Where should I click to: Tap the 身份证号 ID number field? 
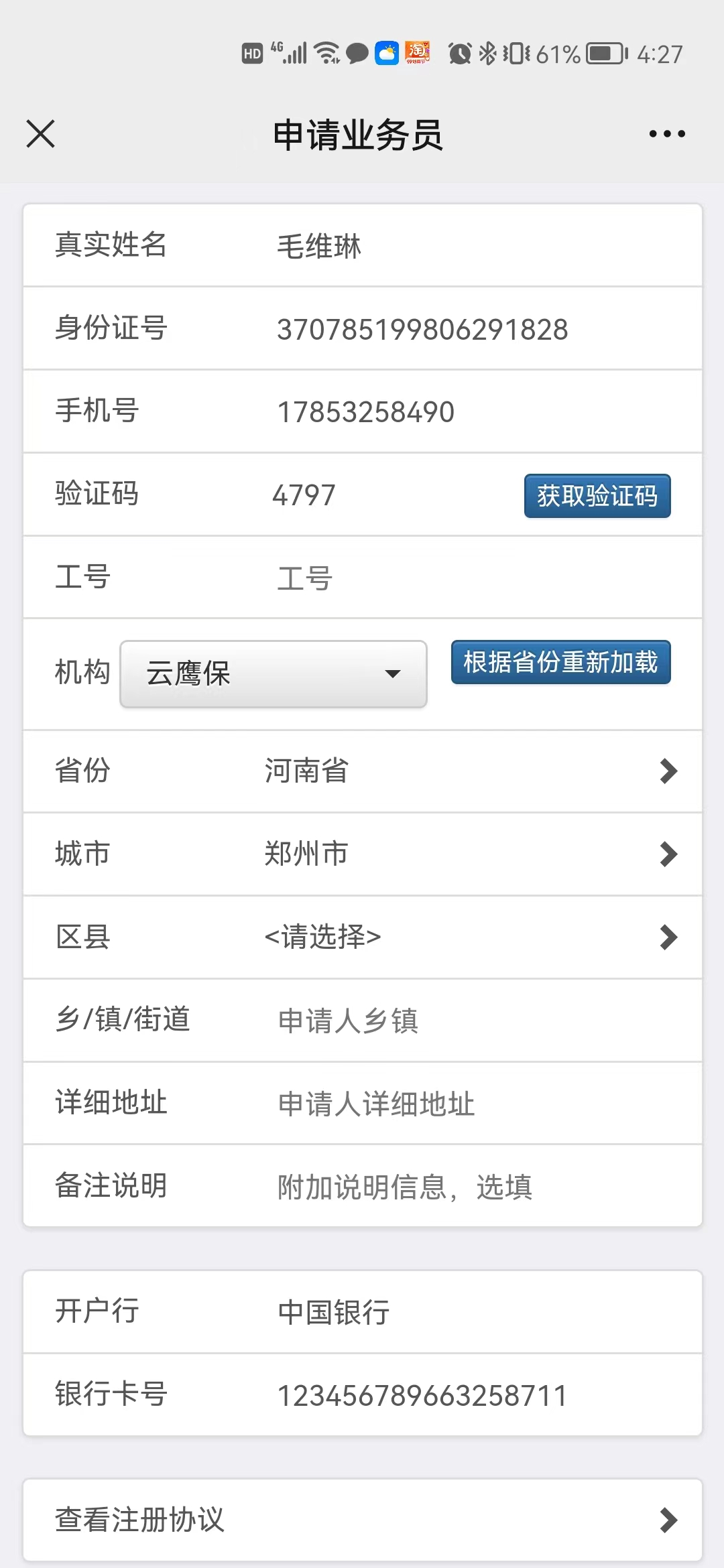pos(469,329)
